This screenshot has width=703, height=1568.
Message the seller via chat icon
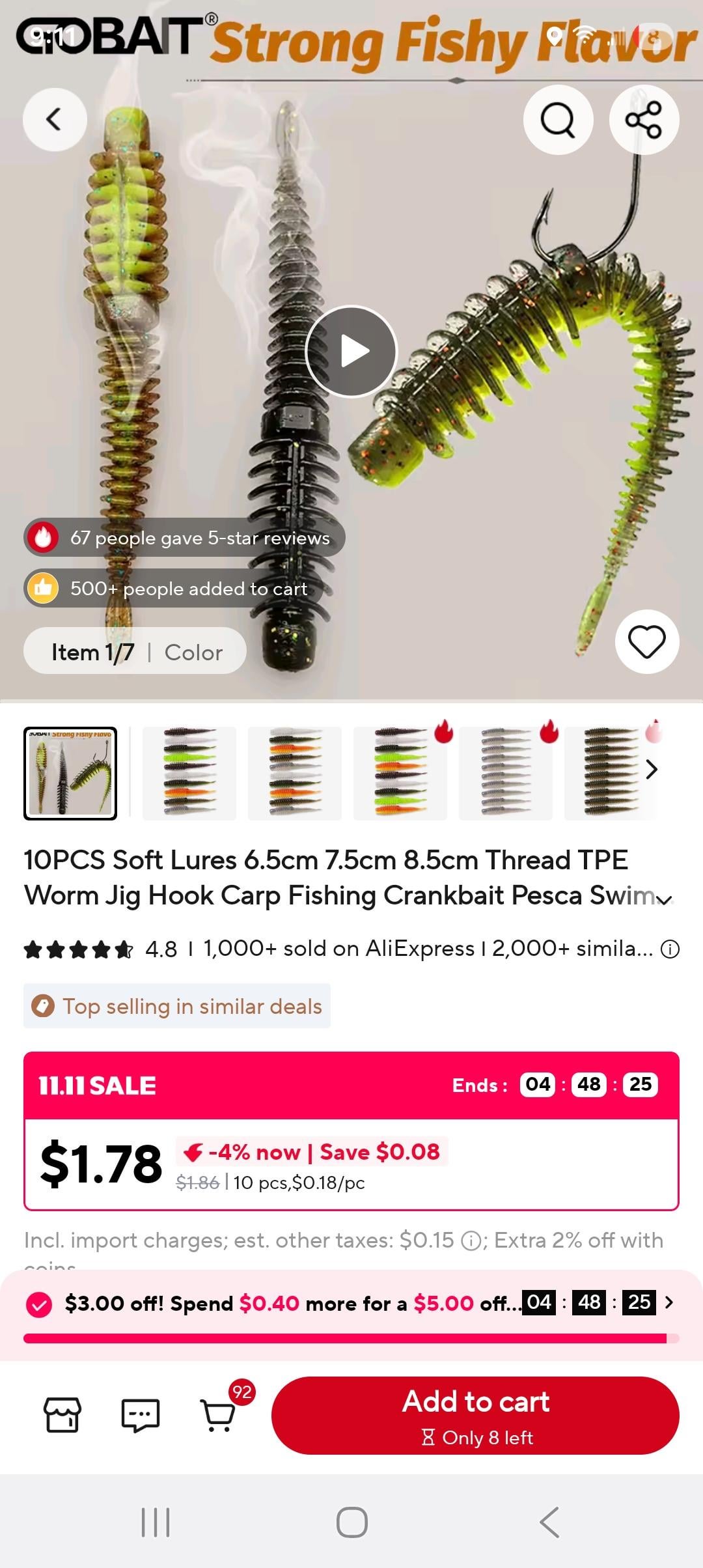point(141,1415)
